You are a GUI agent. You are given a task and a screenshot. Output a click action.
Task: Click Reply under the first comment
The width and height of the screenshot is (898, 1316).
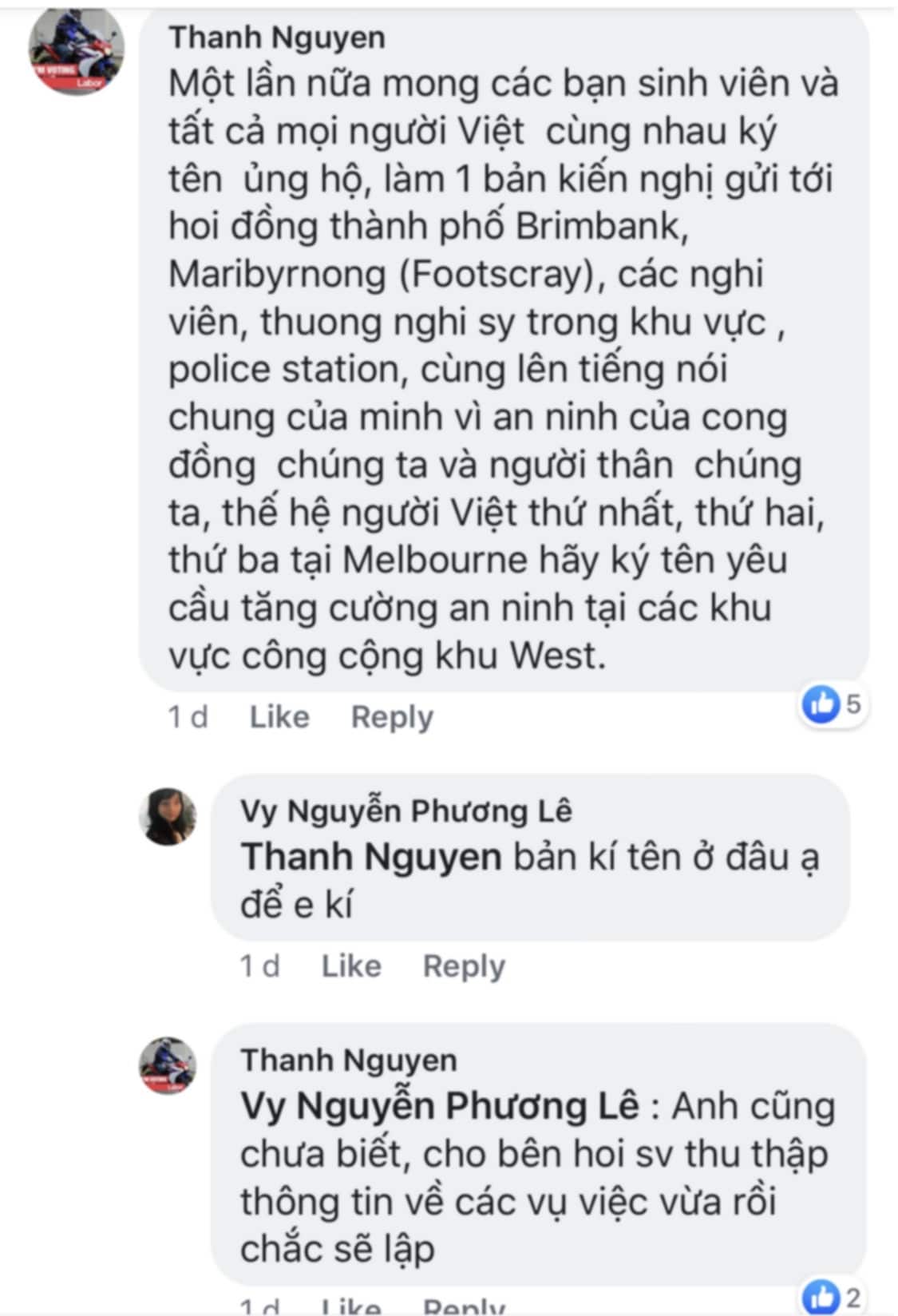click(390, 717)
